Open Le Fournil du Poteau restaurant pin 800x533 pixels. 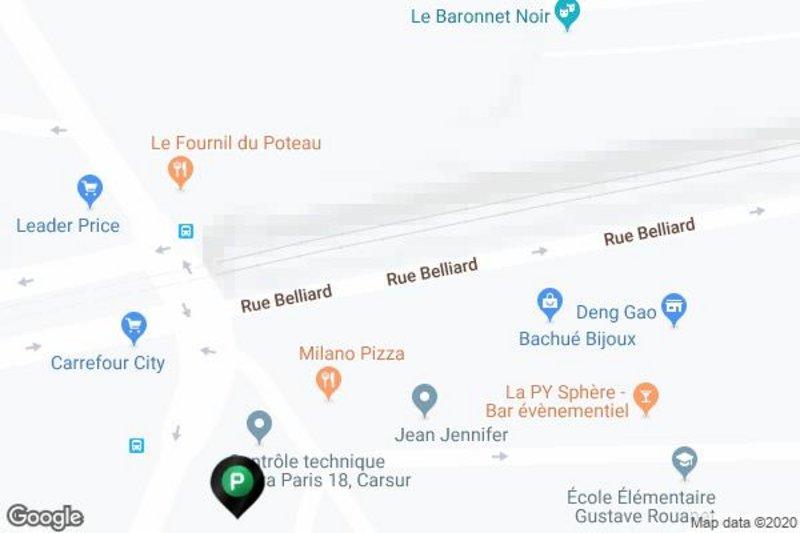(x=181, y=171)
